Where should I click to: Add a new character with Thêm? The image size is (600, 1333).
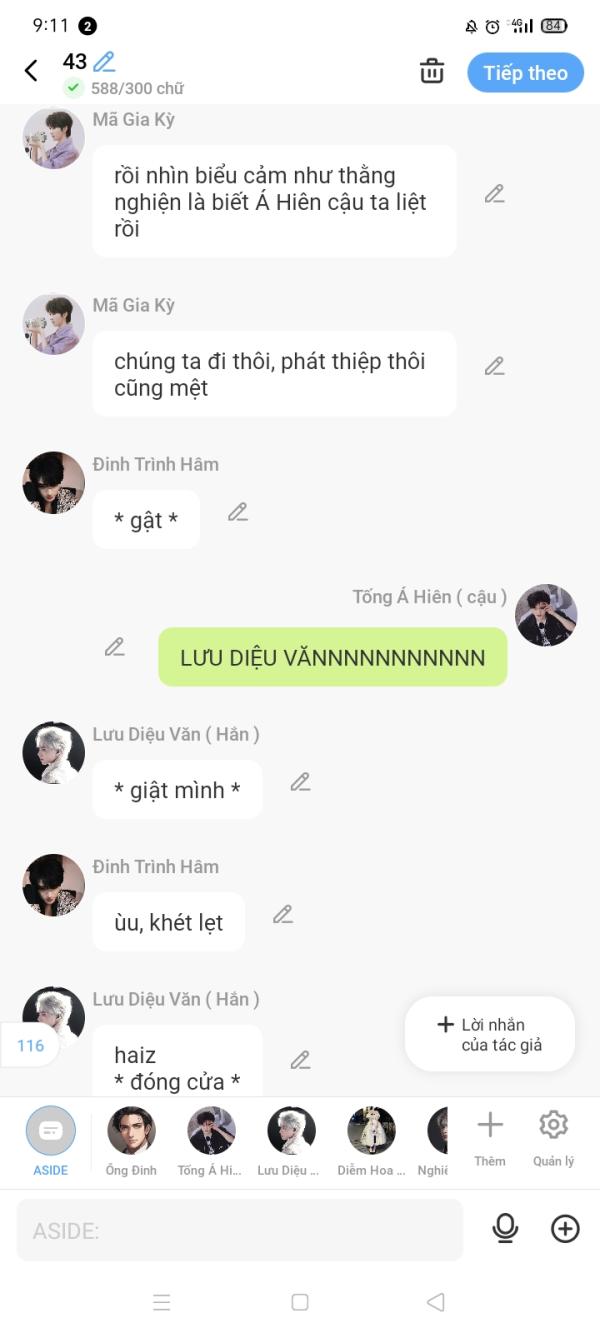pyautogui.click(x=490, y=1136)
